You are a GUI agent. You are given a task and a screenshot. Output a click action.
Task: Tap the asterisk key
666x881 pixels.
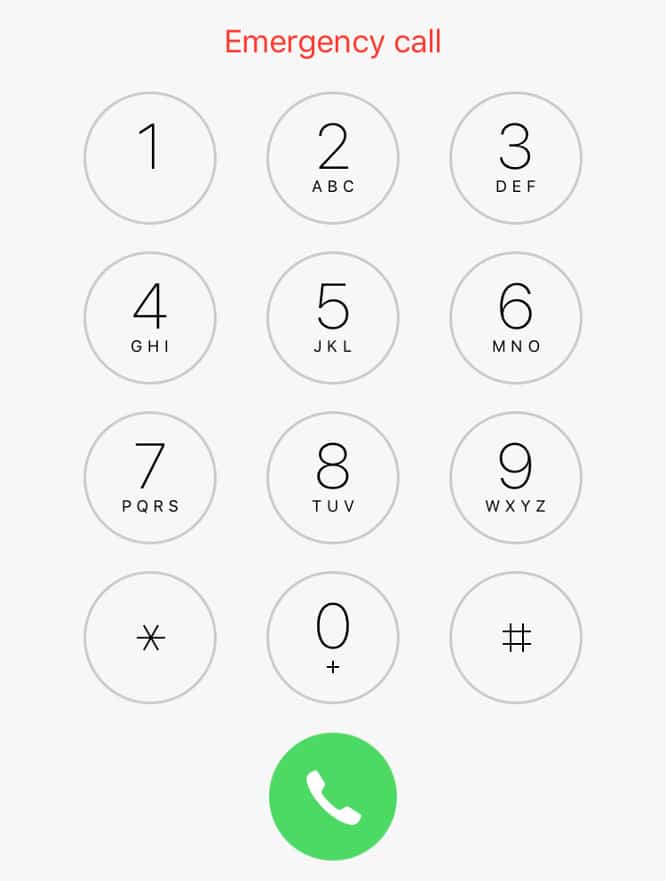(150, 638)
